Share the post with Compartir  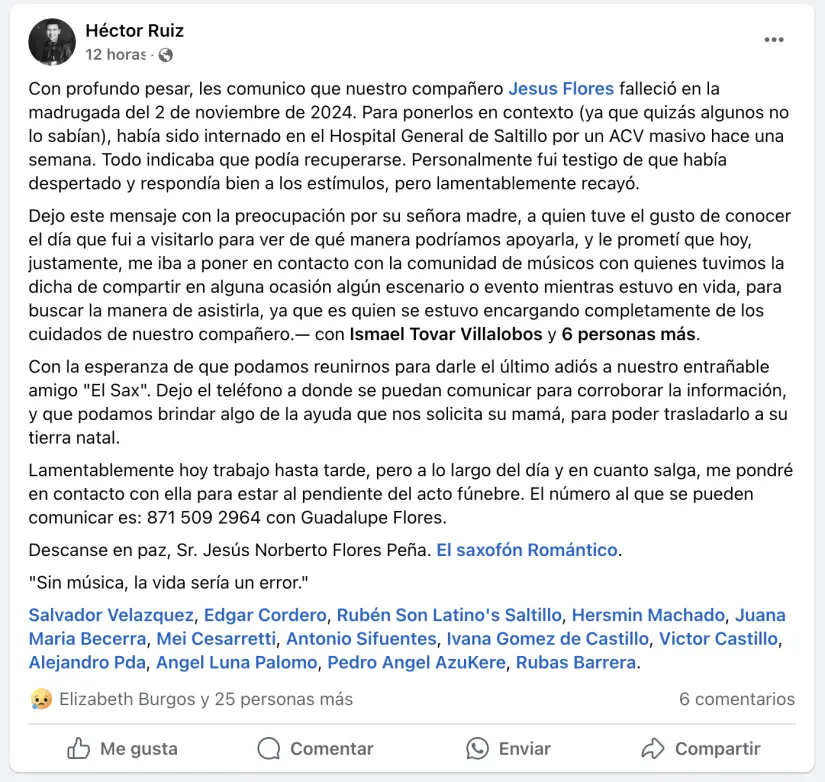pos(701,748)
